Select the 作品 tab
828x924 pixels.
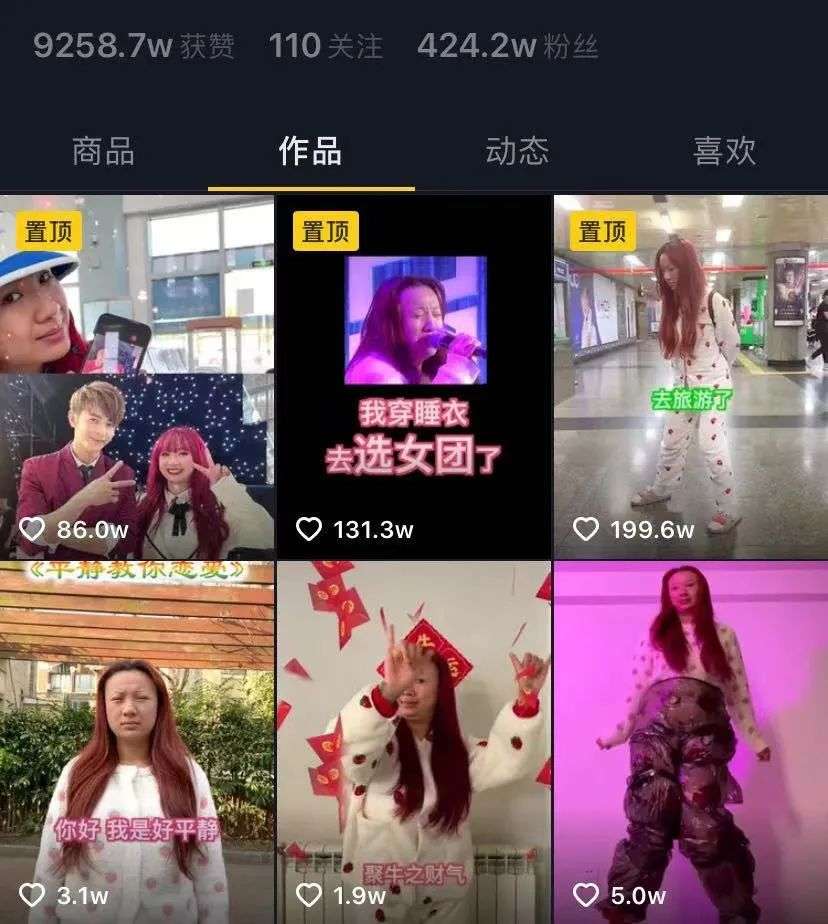tap(310, 151)
